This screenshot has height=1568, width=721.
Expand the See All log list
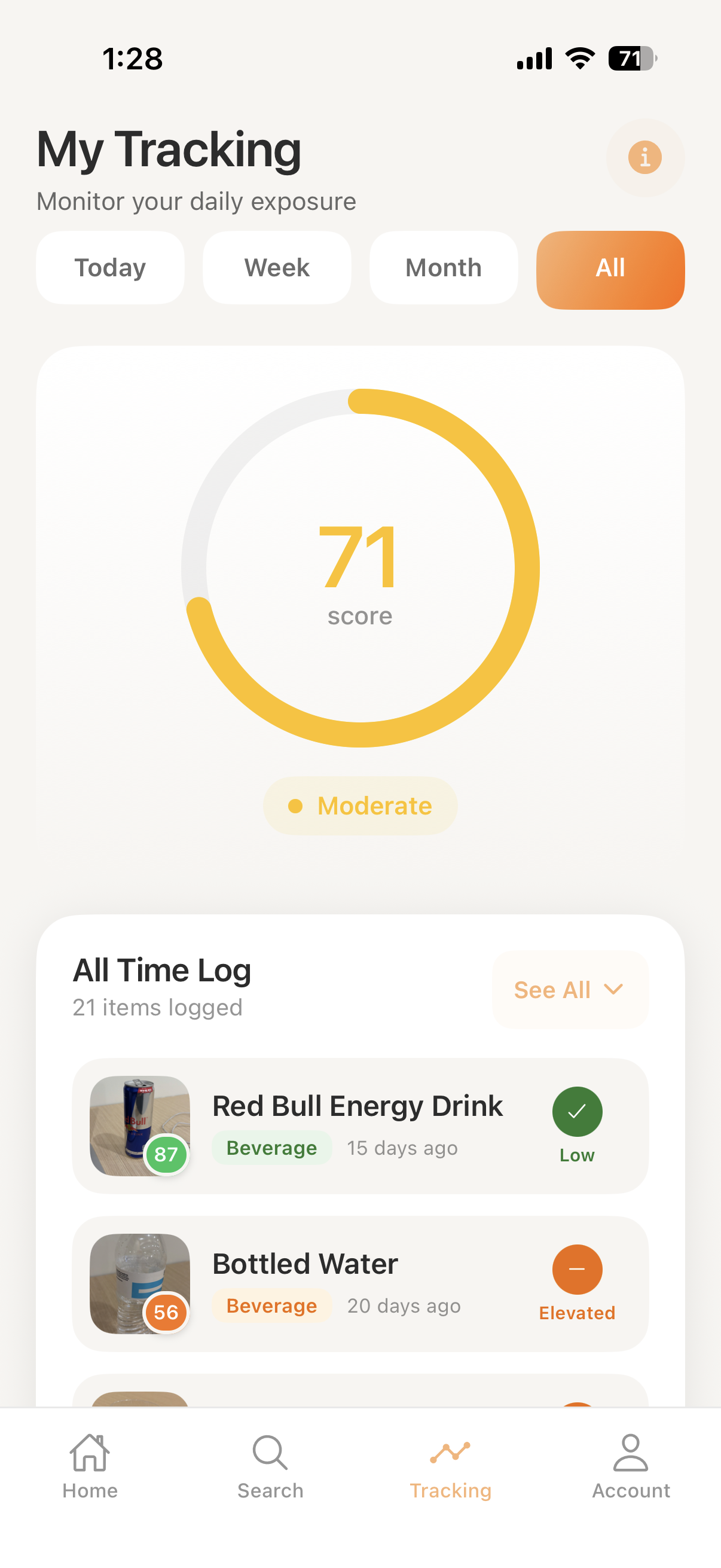tap(570, 989)
